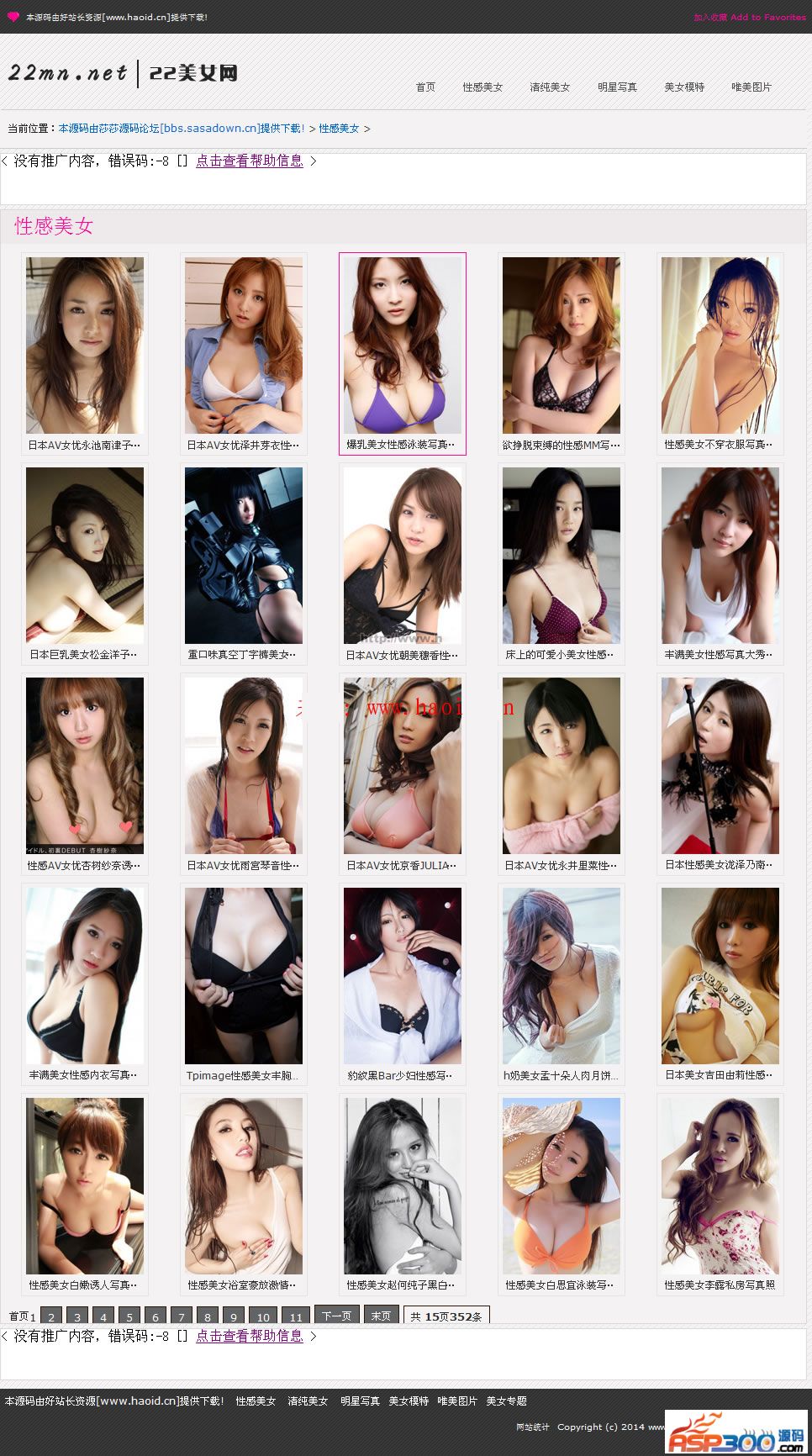Switch to 美女模特 in the top navigation

684,87
